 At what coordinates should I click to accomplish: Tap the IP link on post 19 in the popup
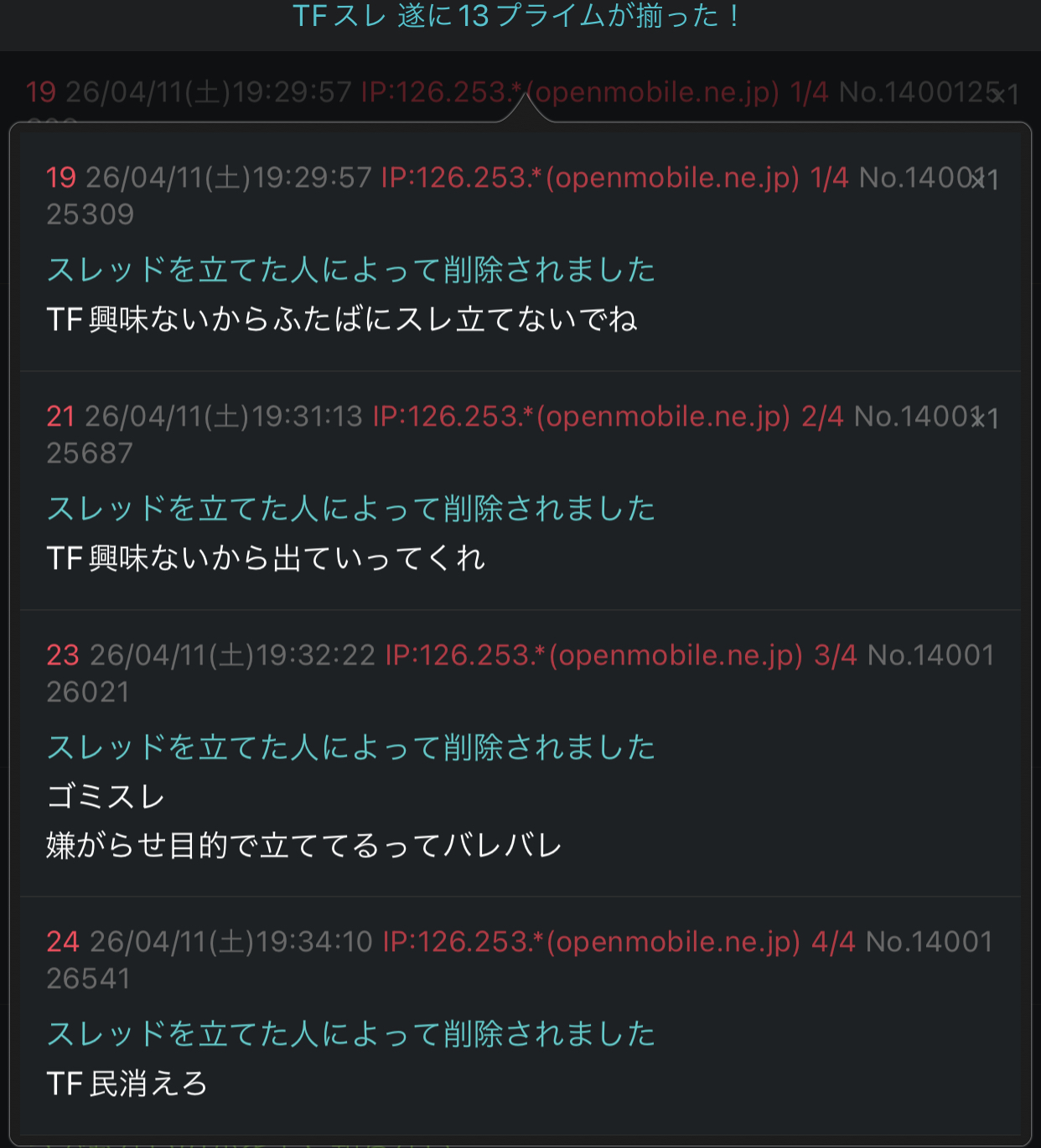coord(590,178)
